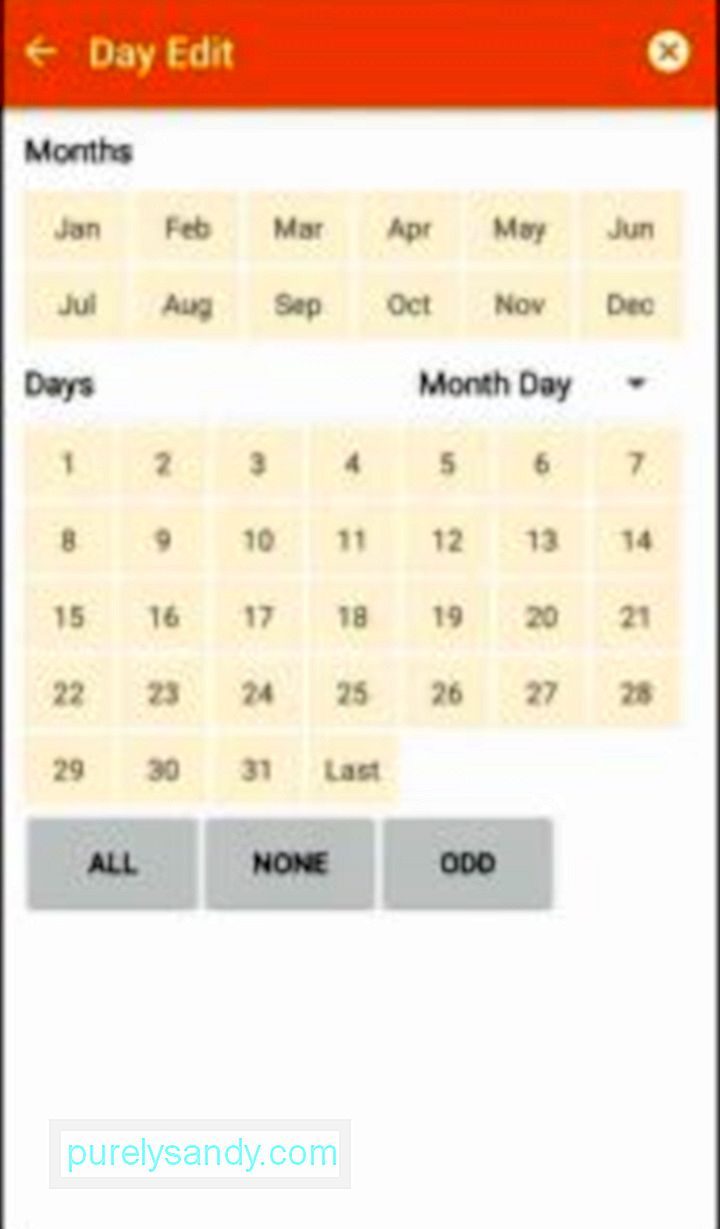Select the Jan month cell

(x=77, y=229)
